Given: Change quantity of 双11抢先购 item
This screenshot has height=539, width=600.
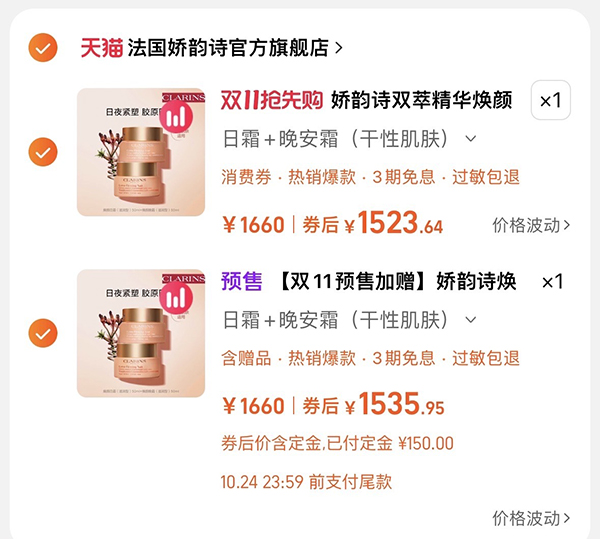Looking at the screenshot, I should point(550,100).
